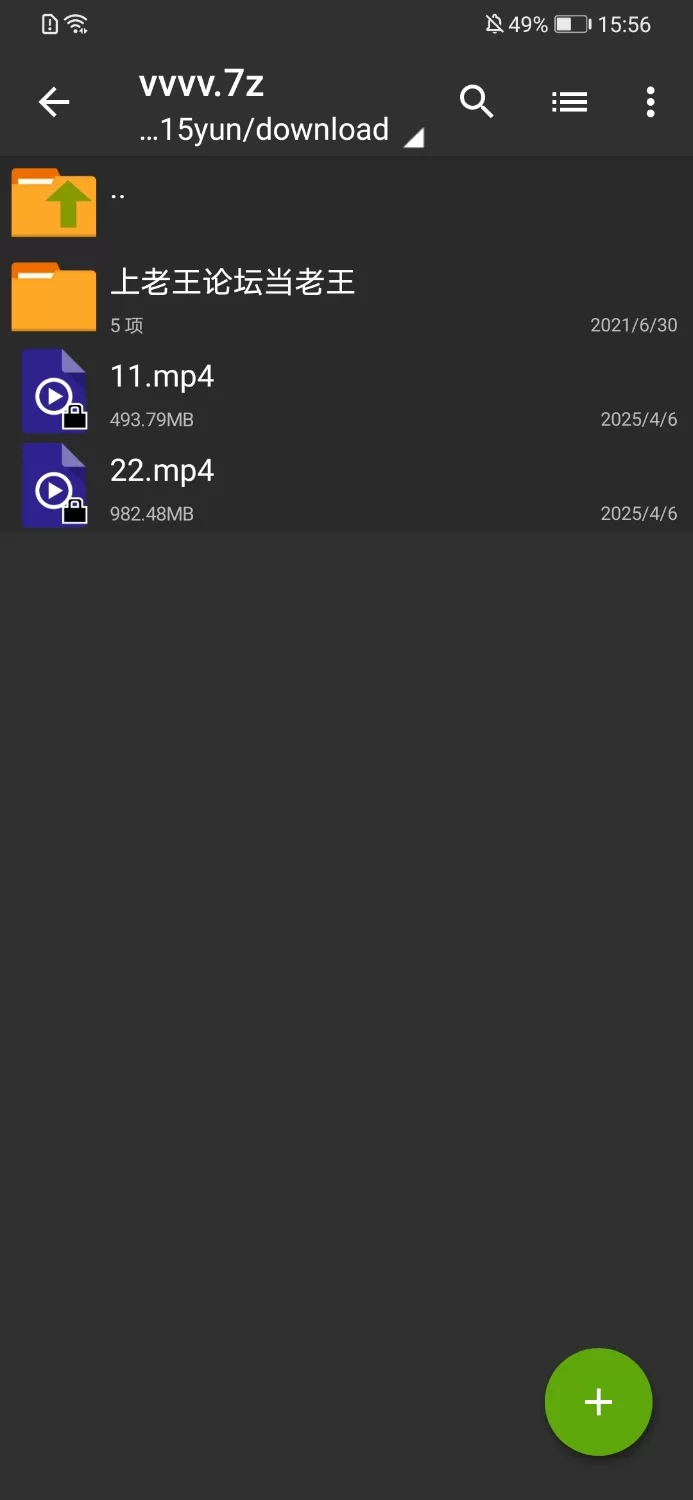
Task: Open the search icon
Action: [x=476, y=102]
